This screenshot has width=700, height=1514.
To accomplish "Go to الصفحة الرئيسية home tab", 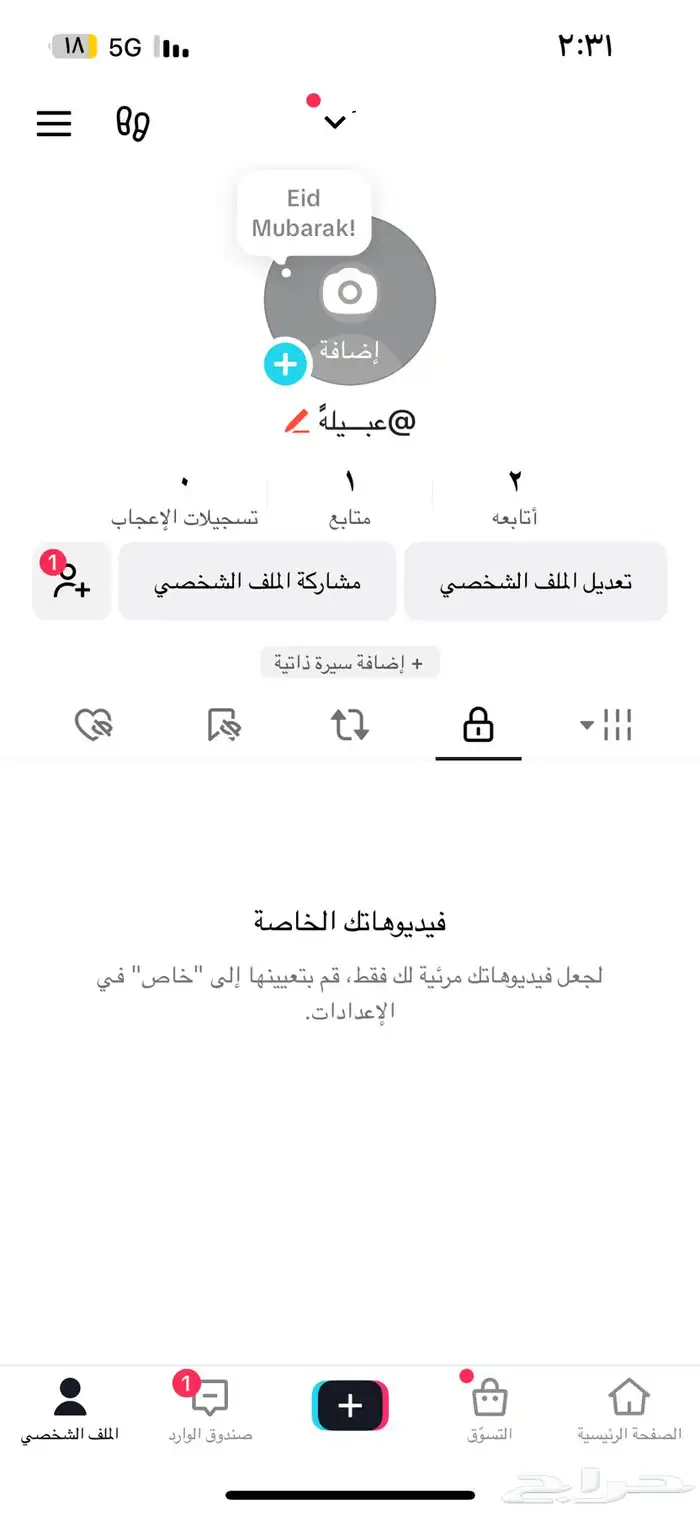I will pyautogui.click(x=629, y=1410).
